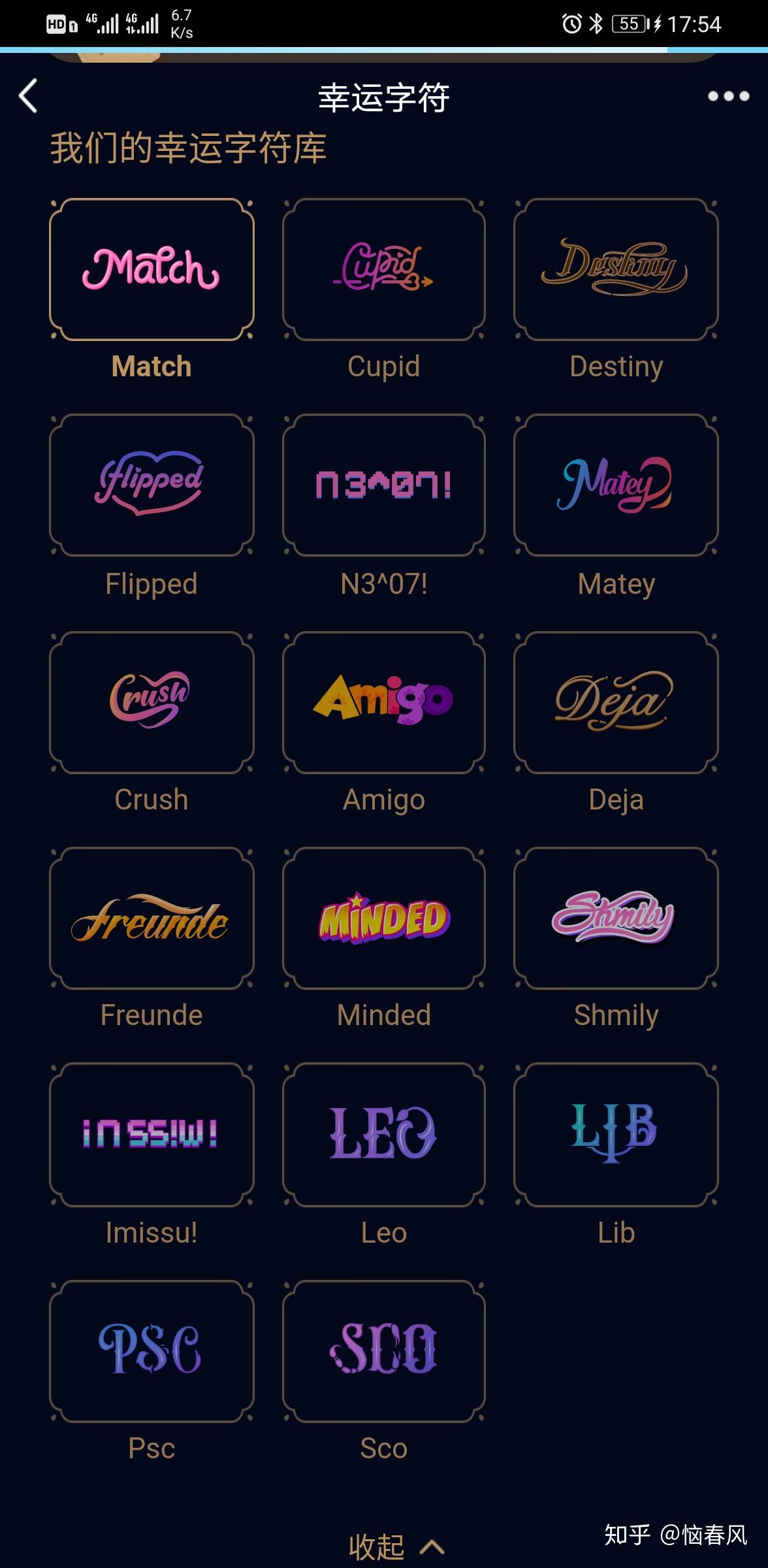Go back using the top-left arrow
The width and height of the screenshot is (768, 1568).
tap(29, 97)
